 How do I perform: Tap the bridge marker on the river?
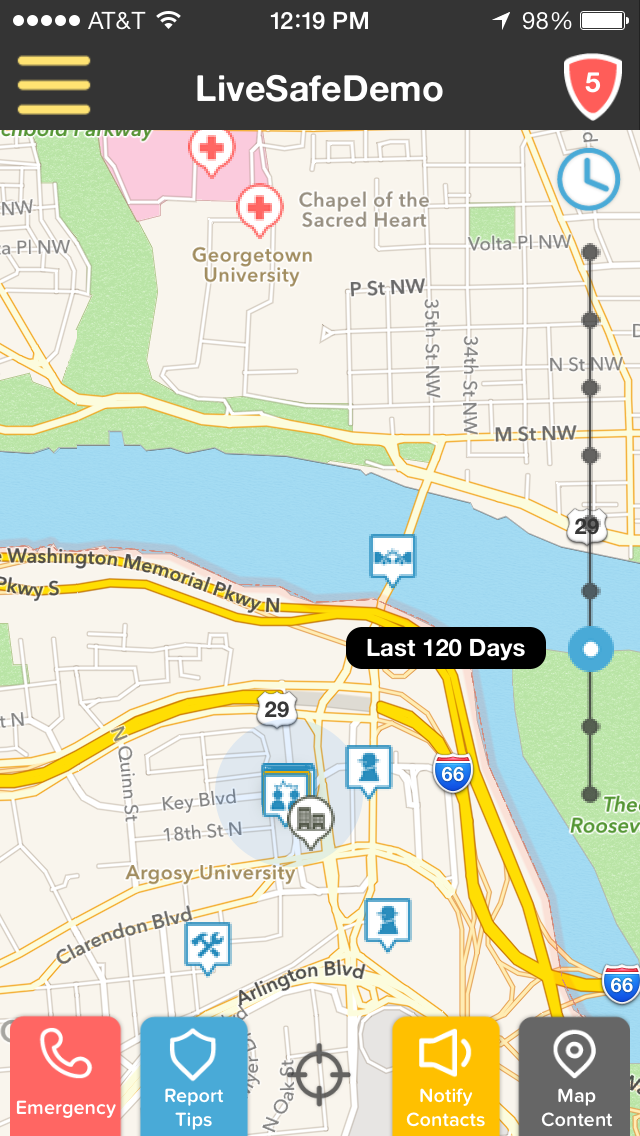point(392,555)
